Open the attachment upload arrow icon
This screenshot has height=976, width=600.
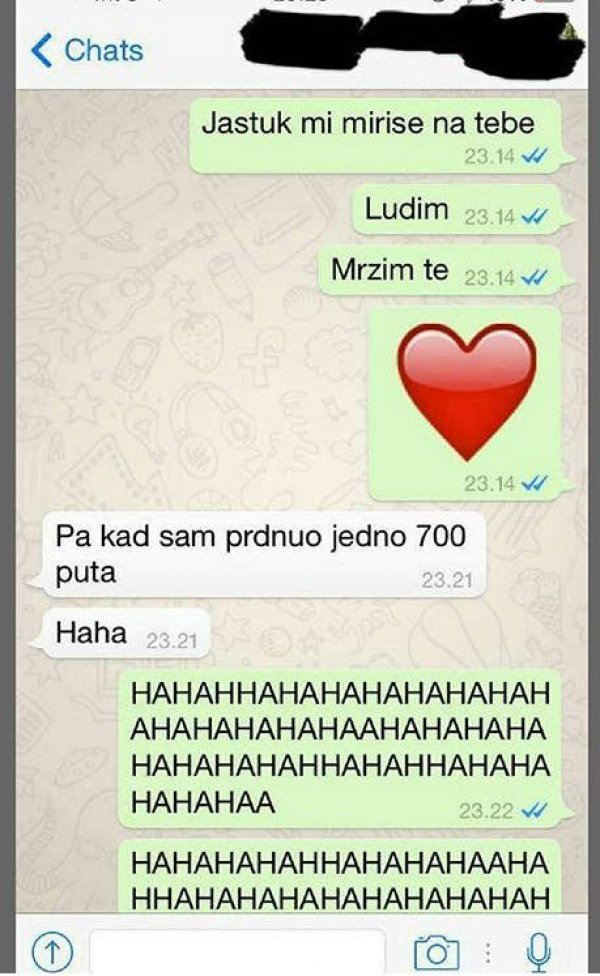[x=47, y=950]
